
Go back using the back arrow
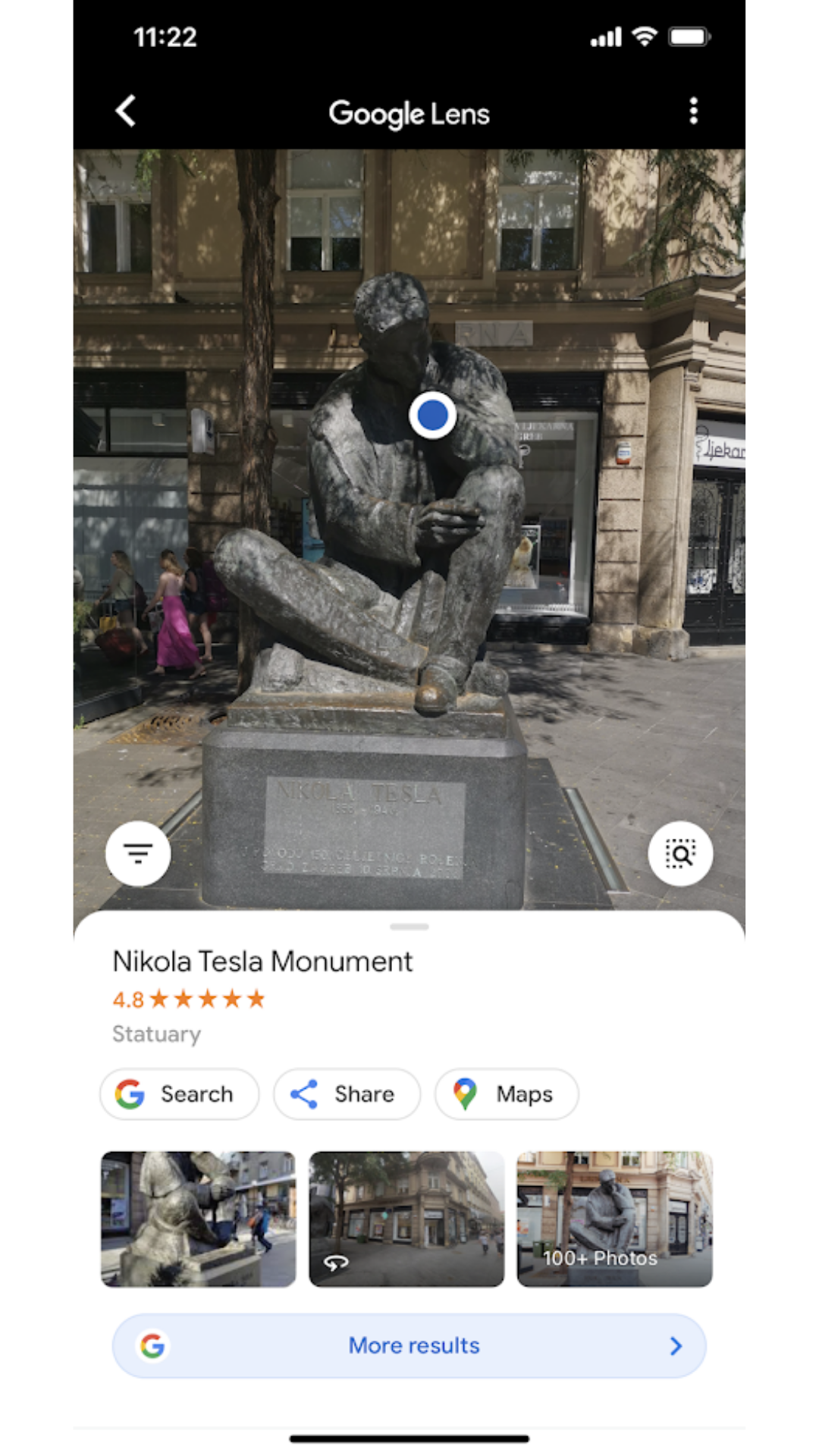[x=126, y=111]
